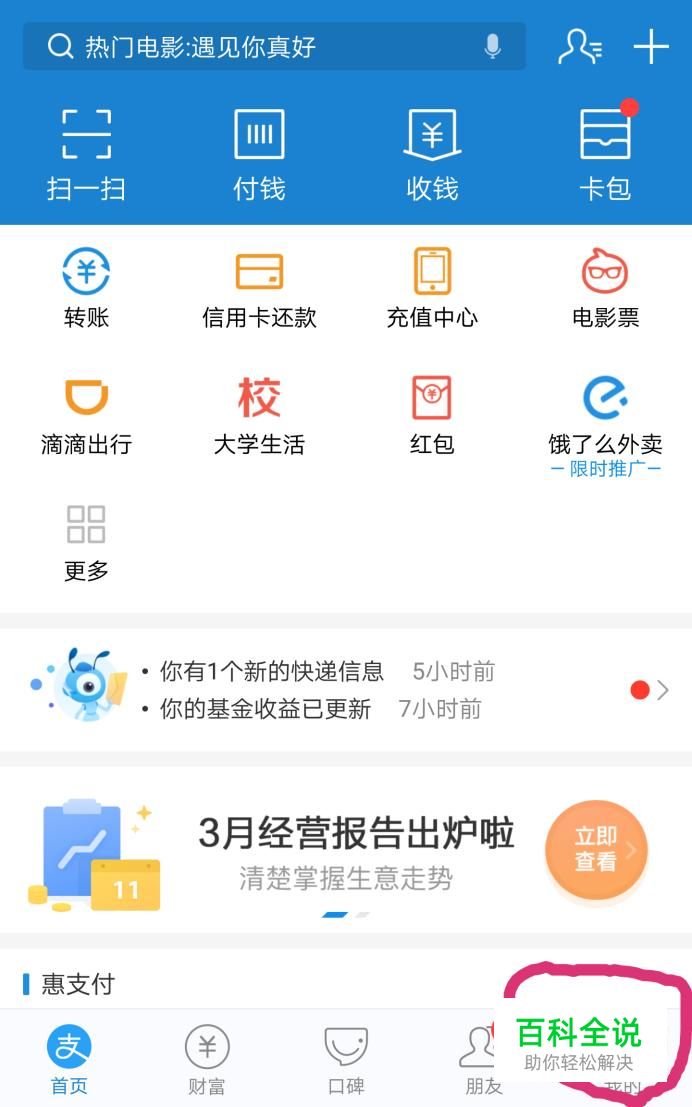
Task: Open the search bar at top
Action: click(260, 46)
